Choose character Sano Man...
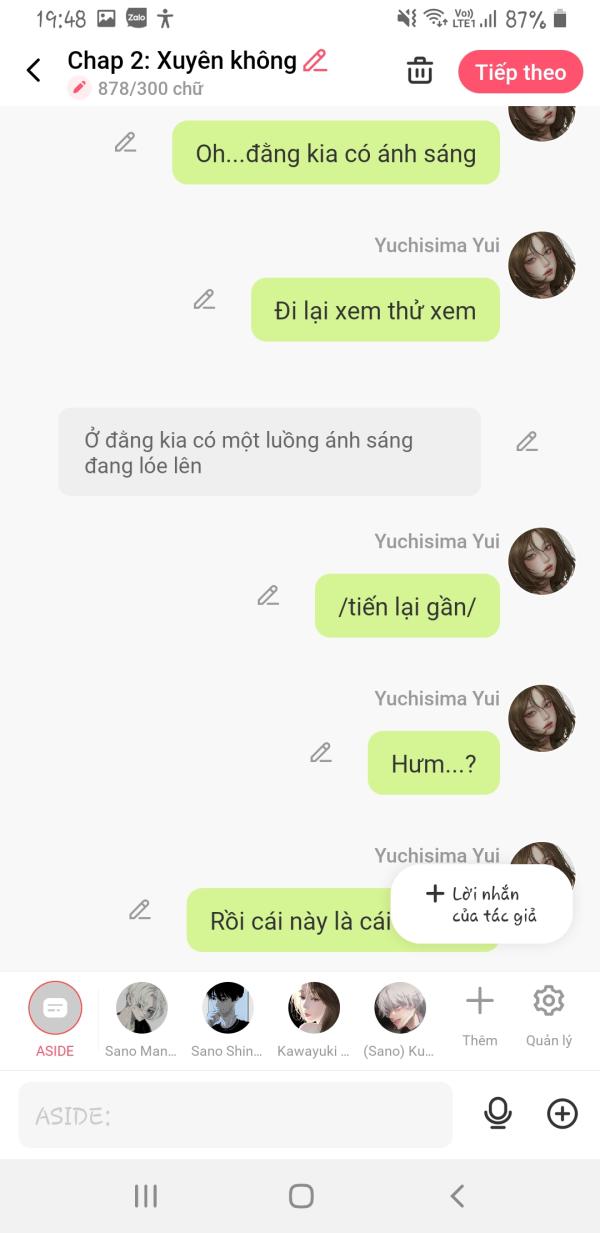 point(141,1019)
